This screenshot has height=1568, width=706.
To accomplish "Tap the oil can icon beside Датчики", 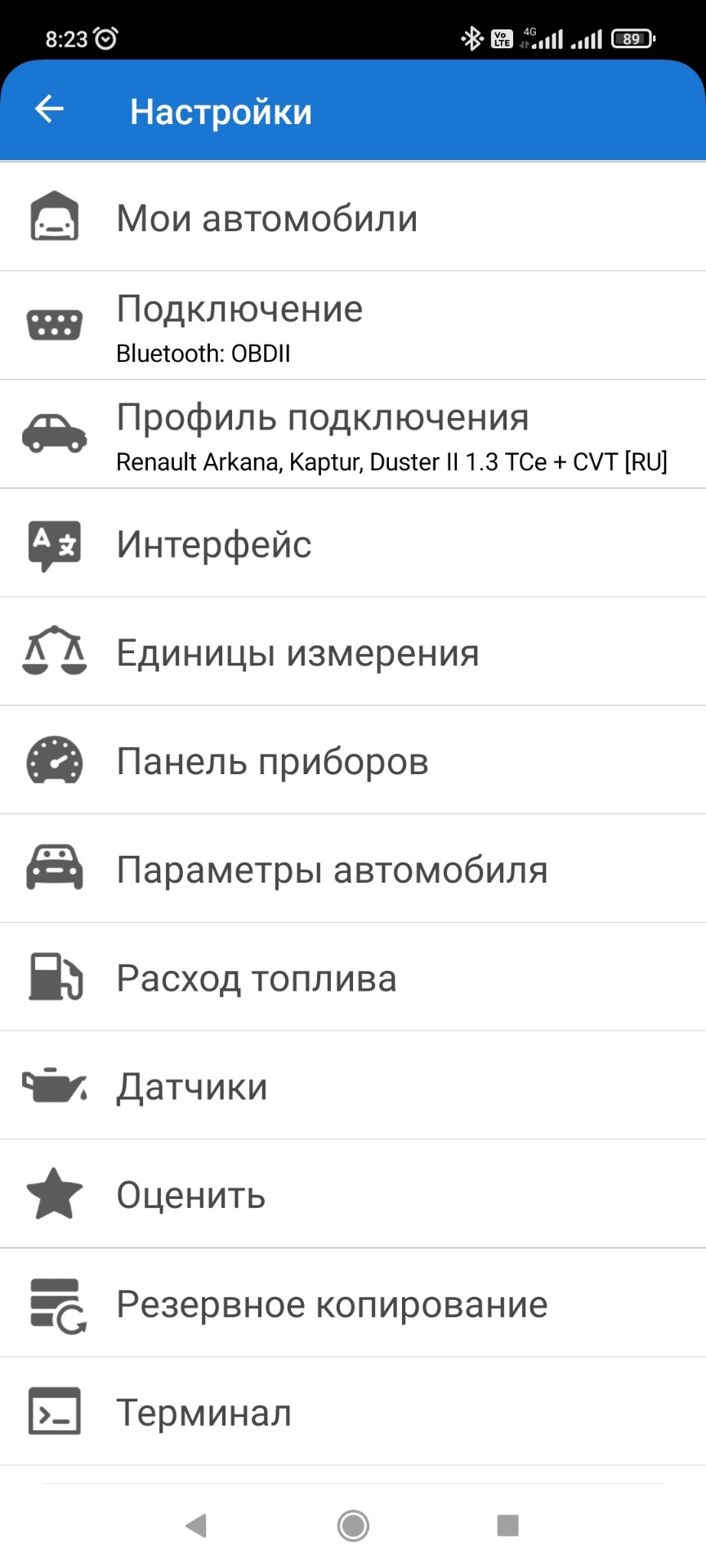I will pyautogui.click(x=54, y=1086).
